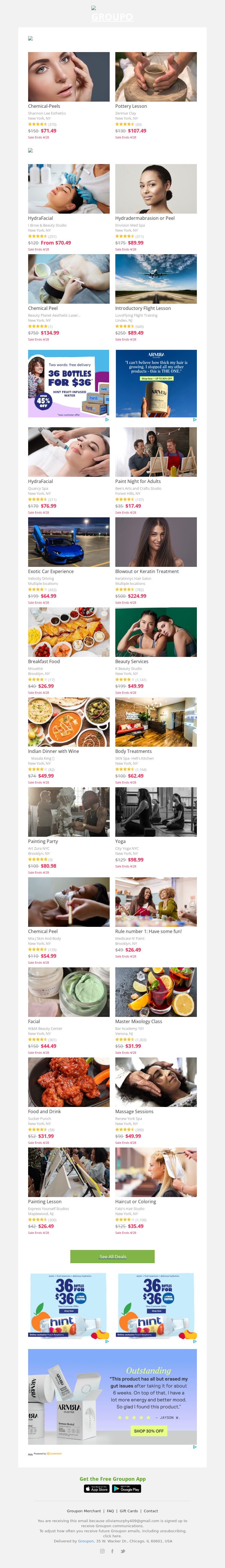
Task: Get the app on Google Play
Action: (127, 1489)
